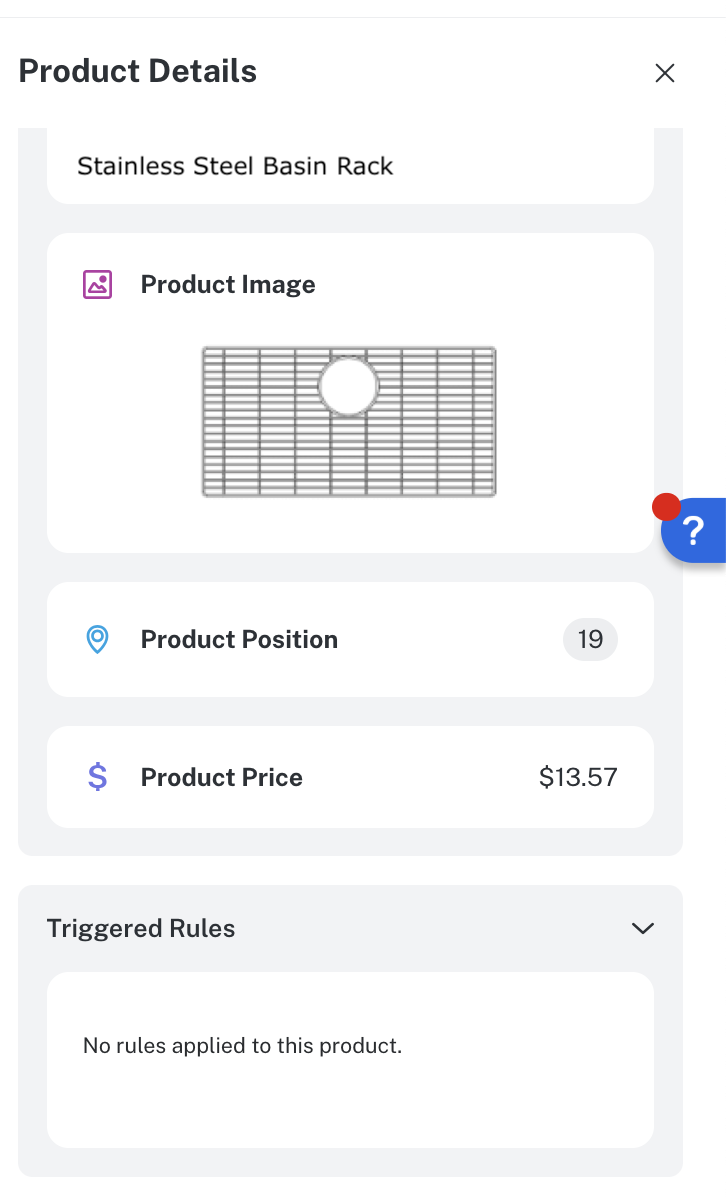Click the Stainless Steel Basin Rack title
Screen dimensions: 726x1198
pos(235,166)
